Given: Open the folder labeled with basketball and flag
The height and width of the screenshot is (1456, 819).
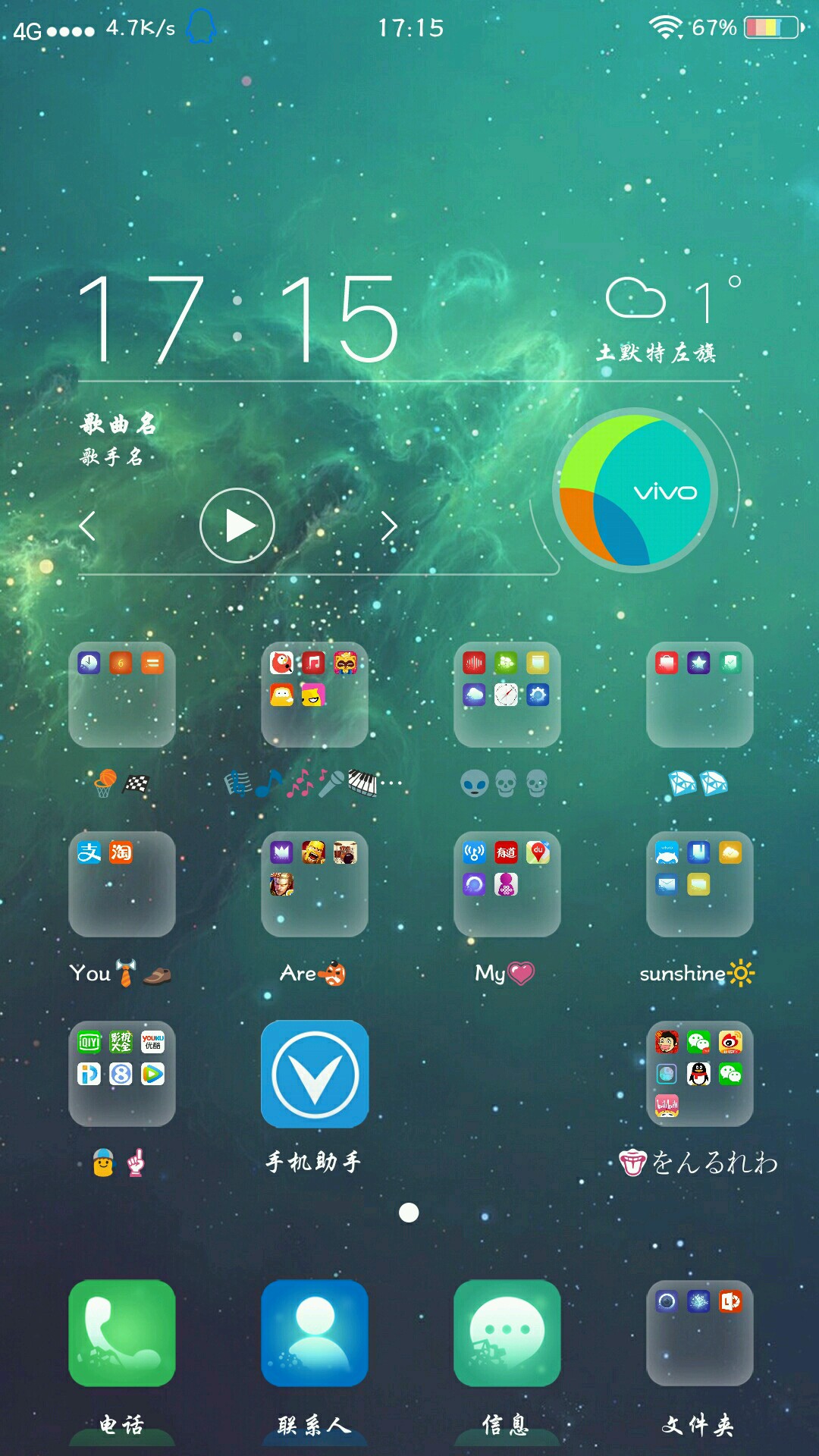Looking at the screenshot, I should pos(122,695).
